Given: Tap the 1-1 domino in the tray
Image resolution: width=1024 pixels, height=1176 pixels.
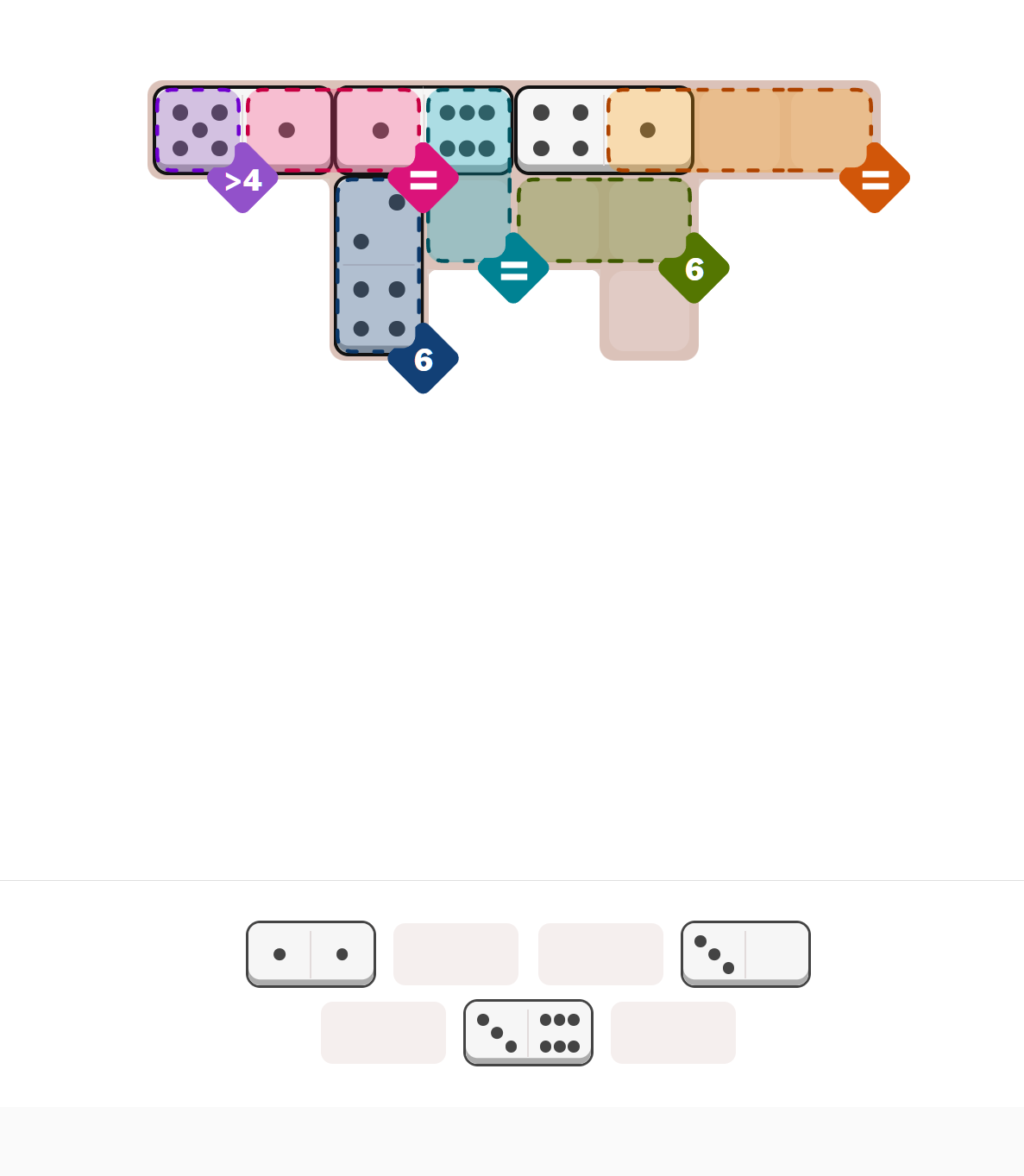Looking at the screenshot, I should point(311,953).
